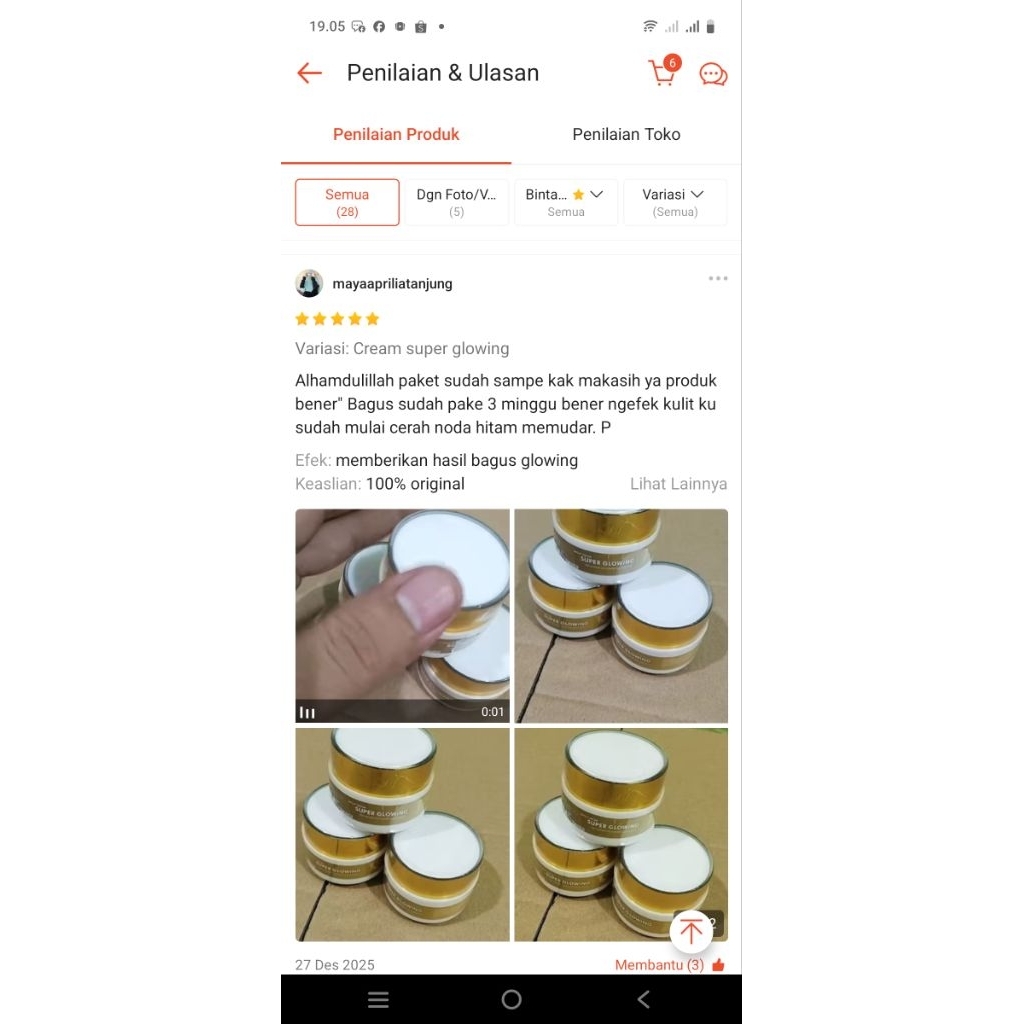Open review overflow menu for mayaapriliatanjung
This screenshot has height=1024, width=1024.
point(718,279)
